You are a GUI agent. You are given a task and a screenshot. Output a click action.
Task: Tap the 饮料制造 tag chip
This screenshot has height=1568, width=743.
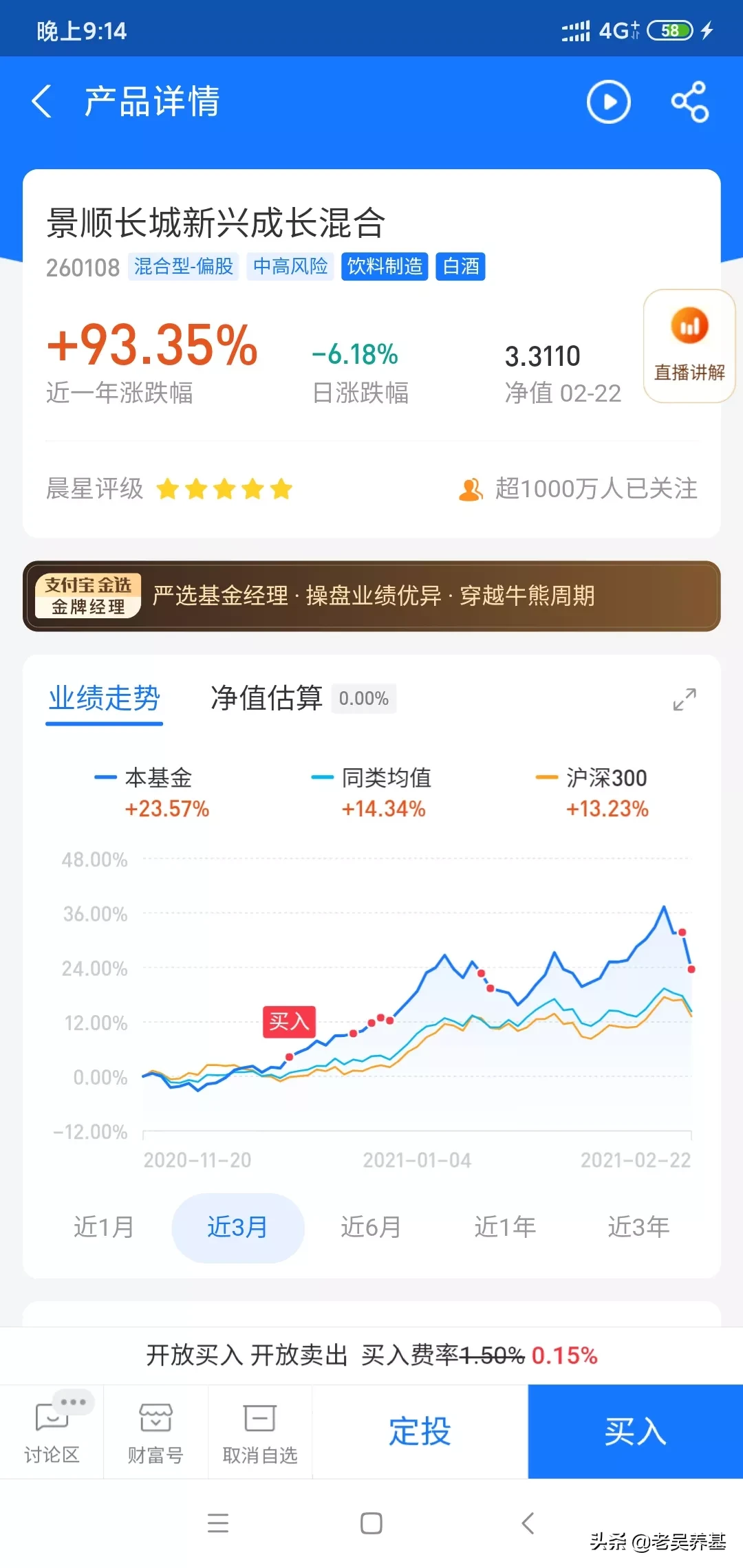[385, 266]
